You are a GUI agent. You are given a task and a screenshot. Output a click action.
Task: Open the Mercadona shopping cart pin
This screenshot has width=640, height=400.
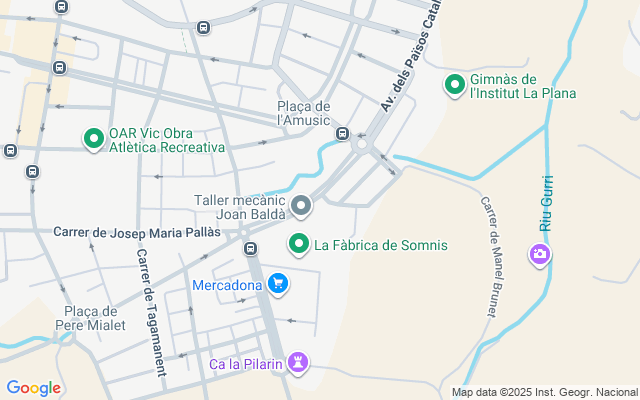pos(278,284)
